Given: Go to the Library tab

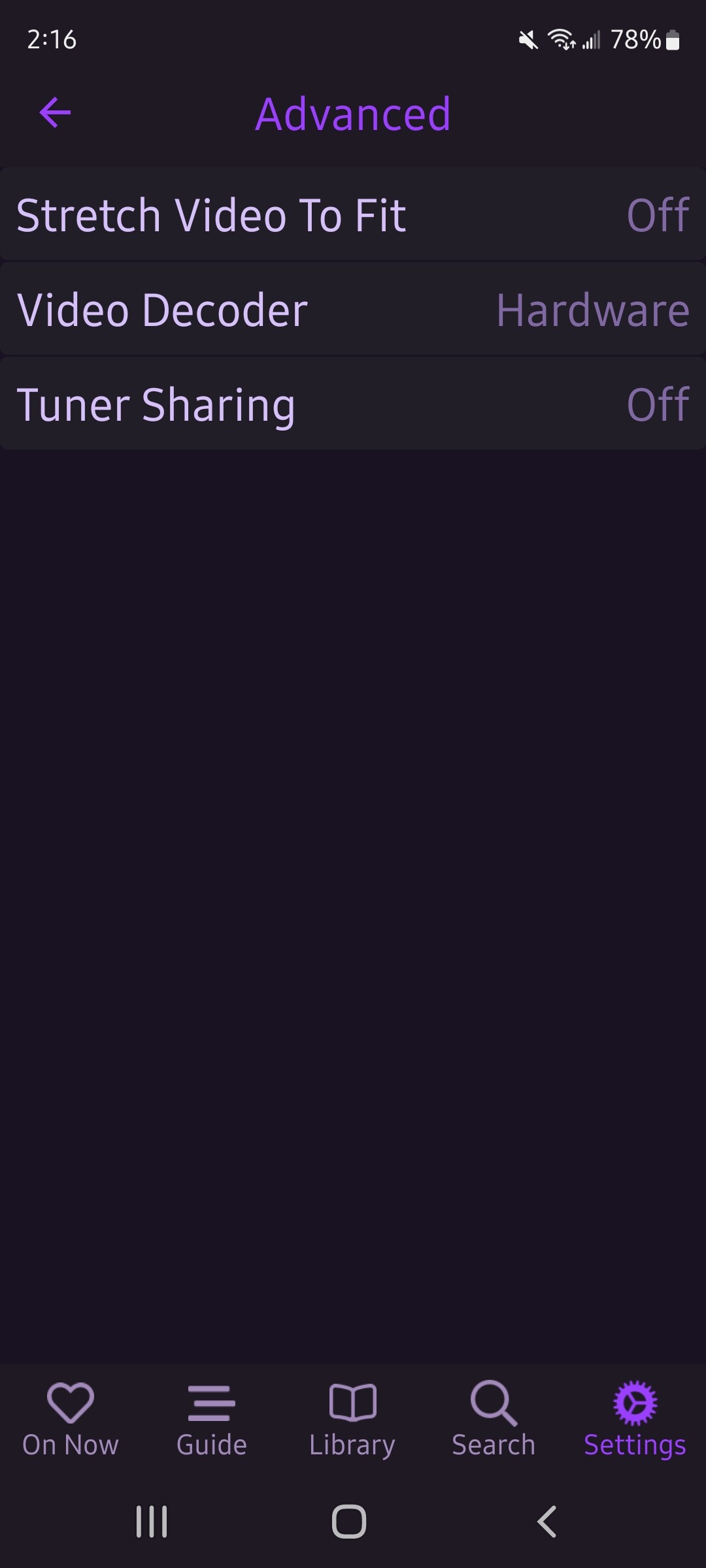Looking at the screenshot, I should 352,1419.
